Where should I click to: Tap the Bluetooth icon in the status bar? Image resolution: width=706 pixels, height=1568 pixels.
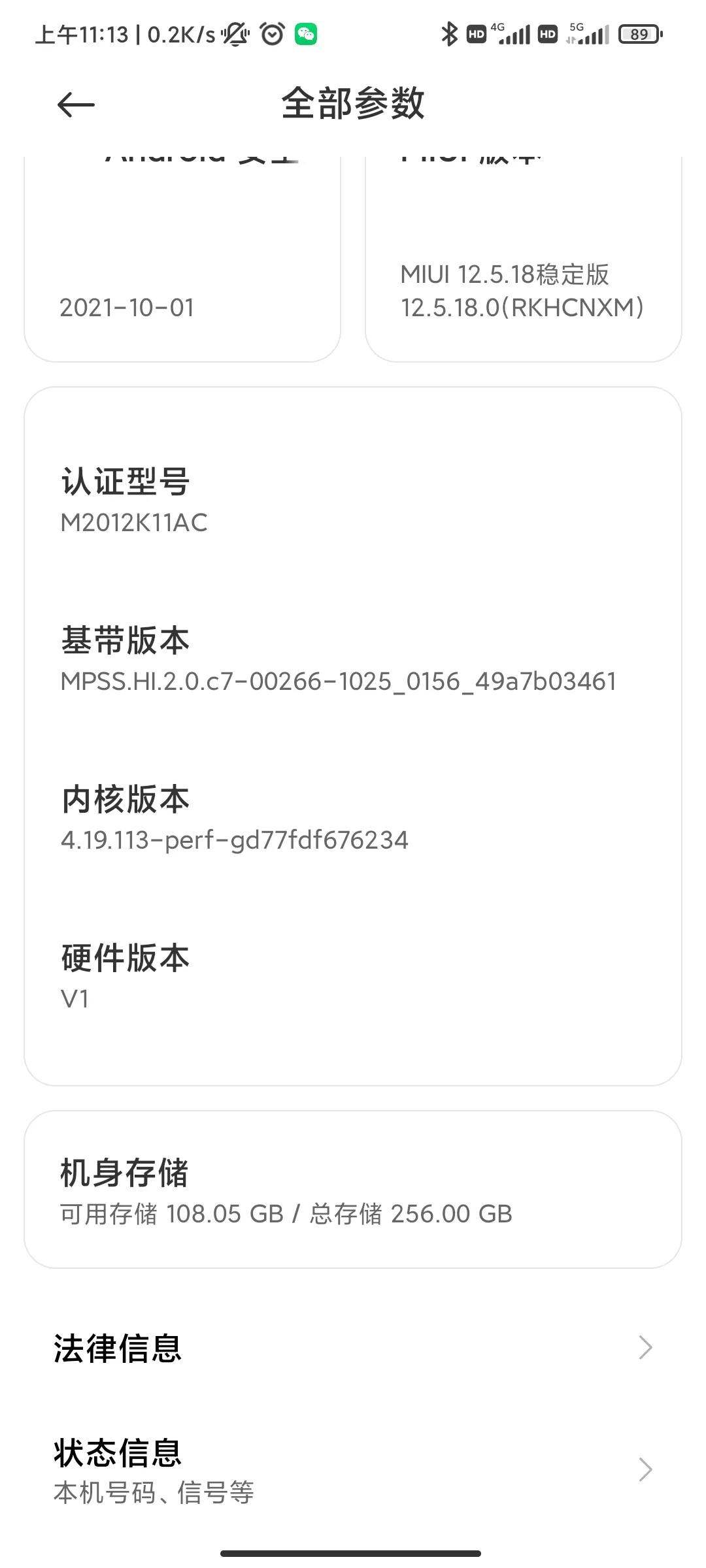pos(448,33)
